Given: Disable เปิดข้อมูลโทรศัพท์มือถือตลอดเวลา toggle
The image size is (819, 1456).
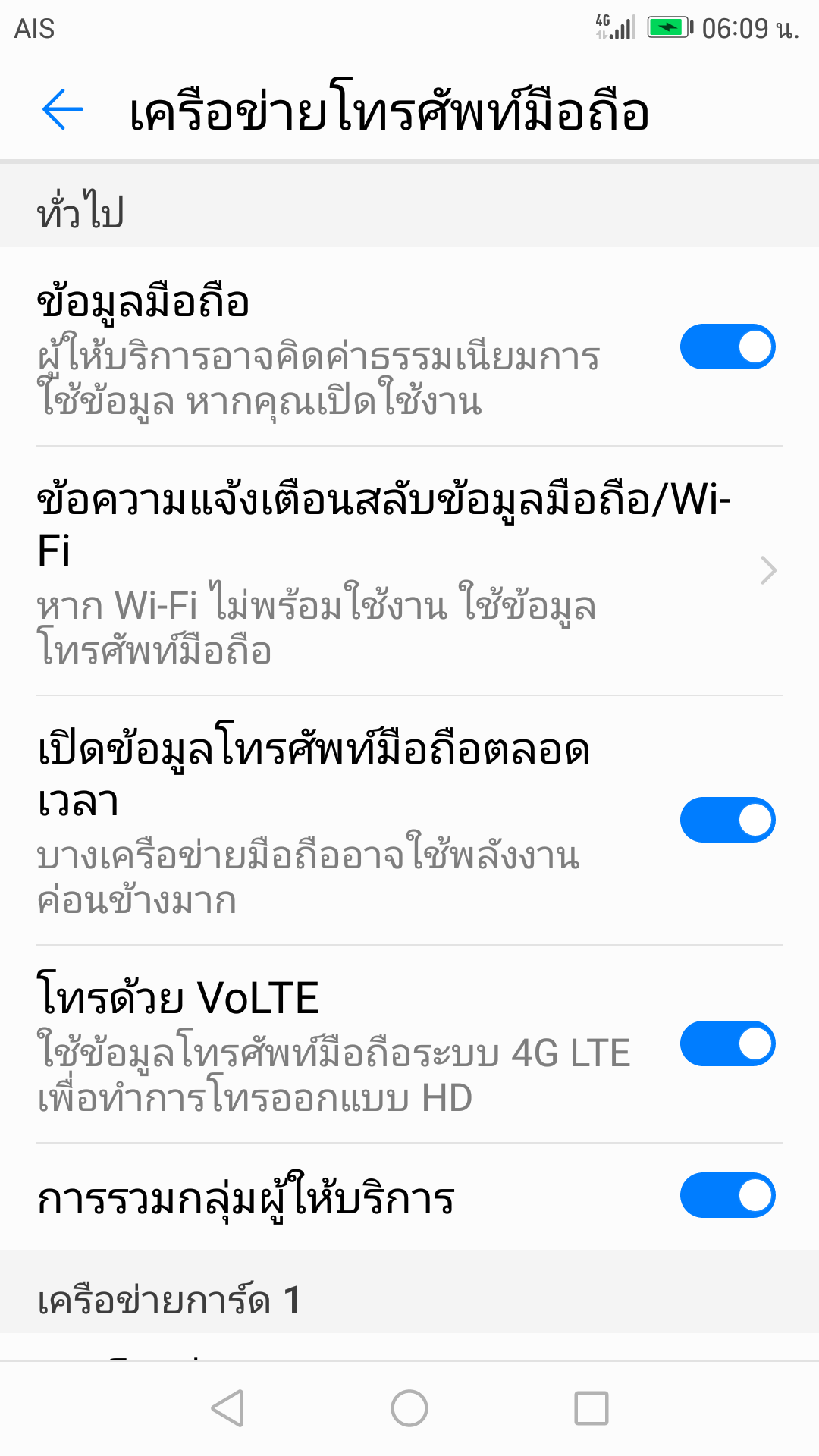Looking at the screenshot, I should click(727, 820).
